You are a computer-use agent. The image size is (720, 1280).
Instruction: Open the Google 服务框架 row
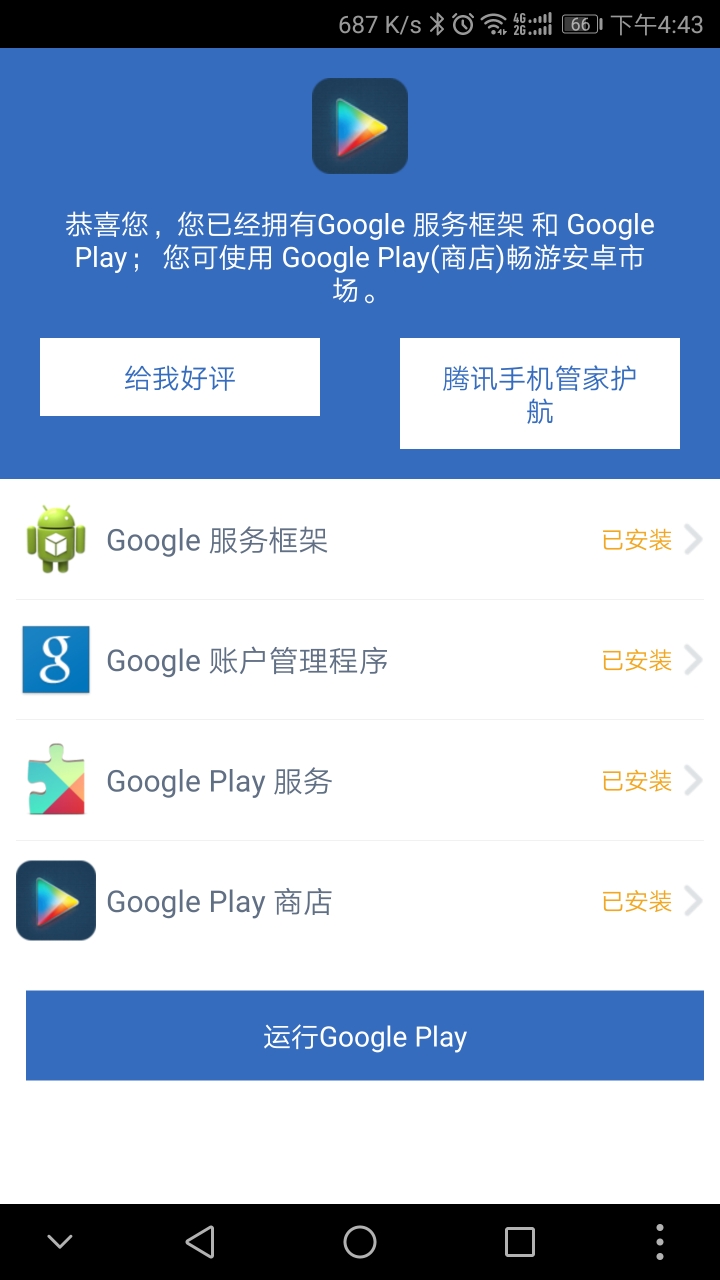point(360,540)
